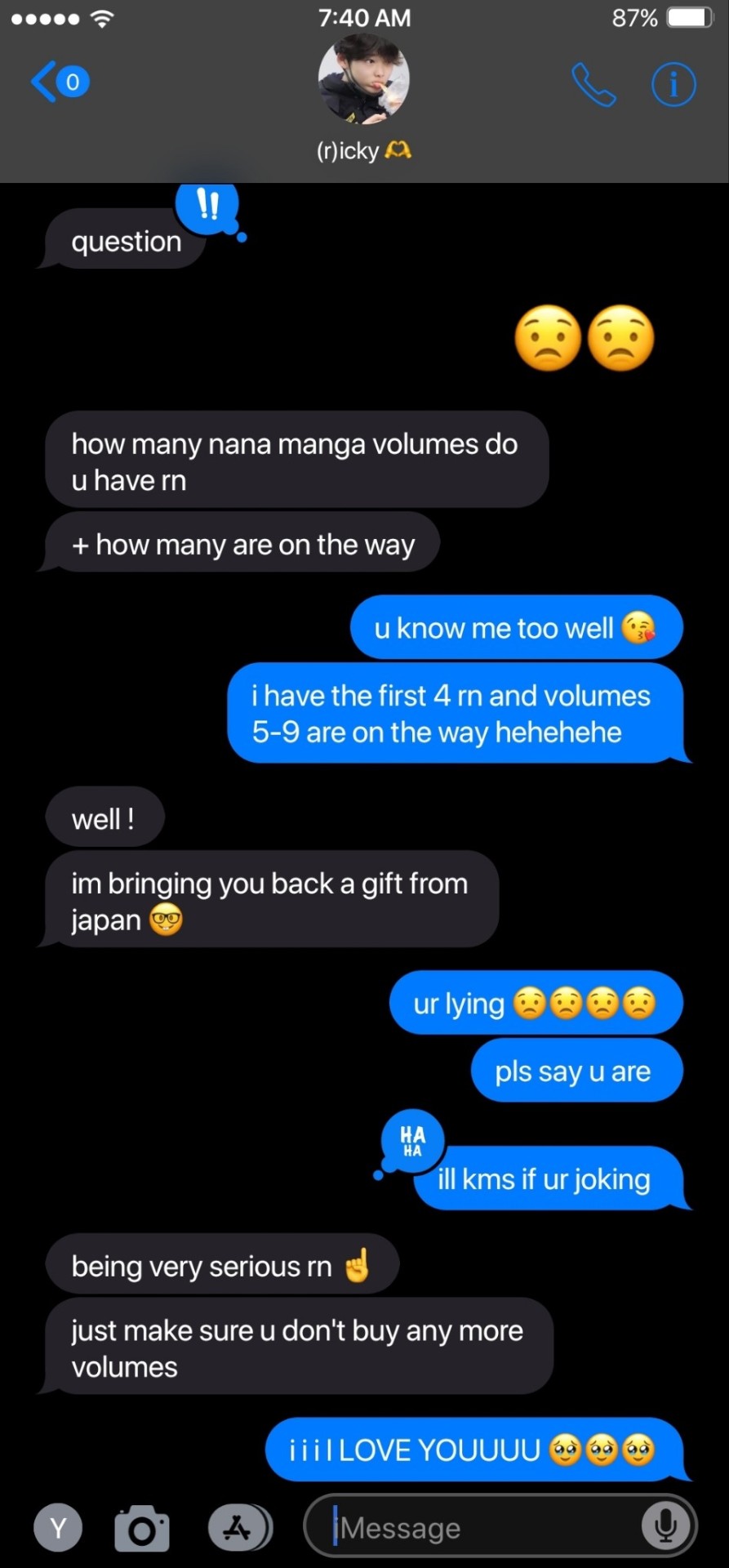This screenshot has width=729, height=1568.
Task: Open (r)icky's contact photo
Action: (x=363, y=79)
